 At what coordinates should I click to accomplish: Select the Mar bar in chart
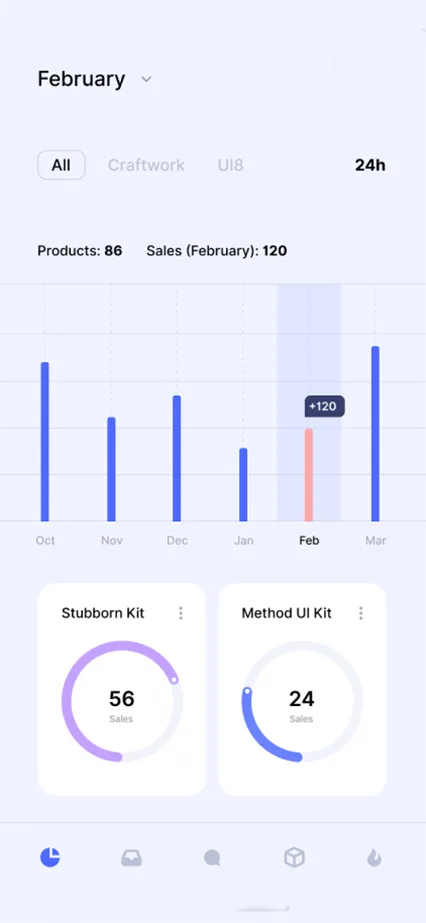(375, 434)
